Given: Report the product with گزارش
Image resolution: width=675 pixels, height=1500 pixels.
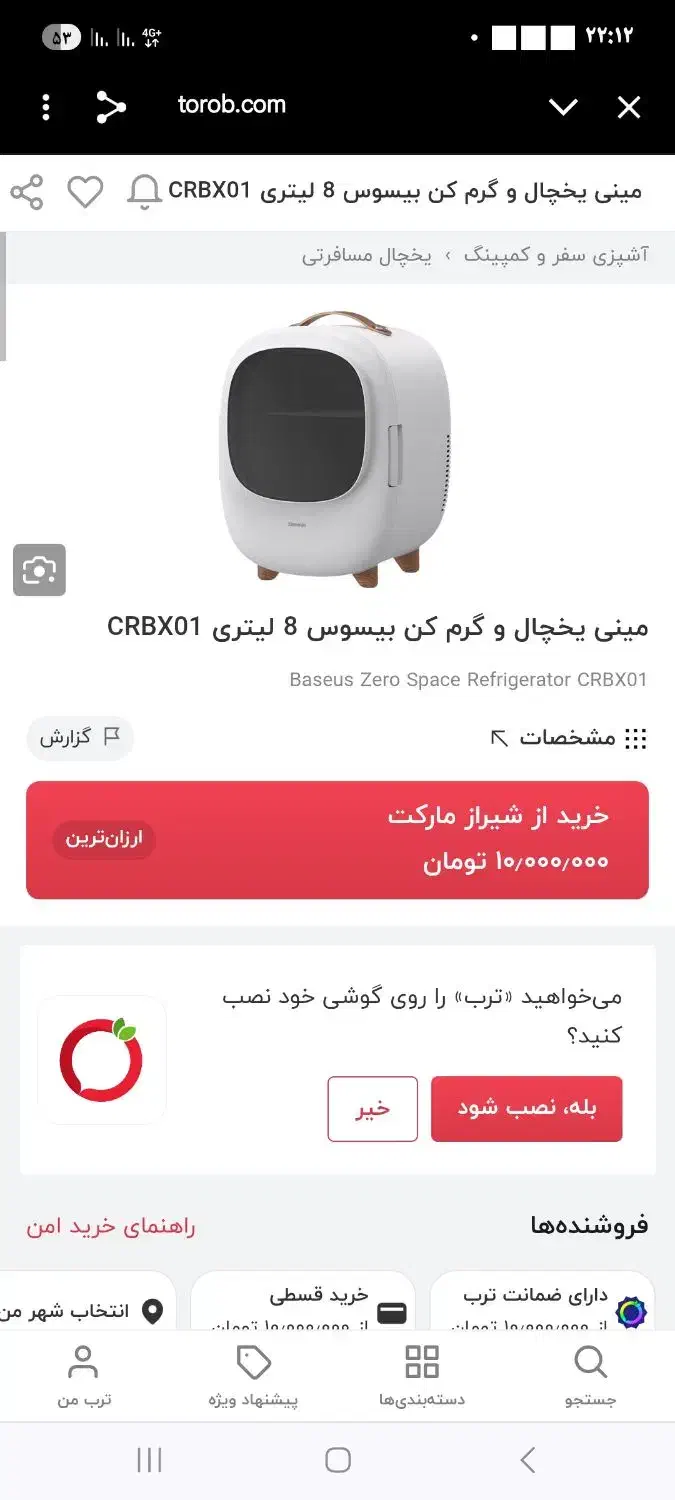Looking at the screenshot, I should click(80, 738).
